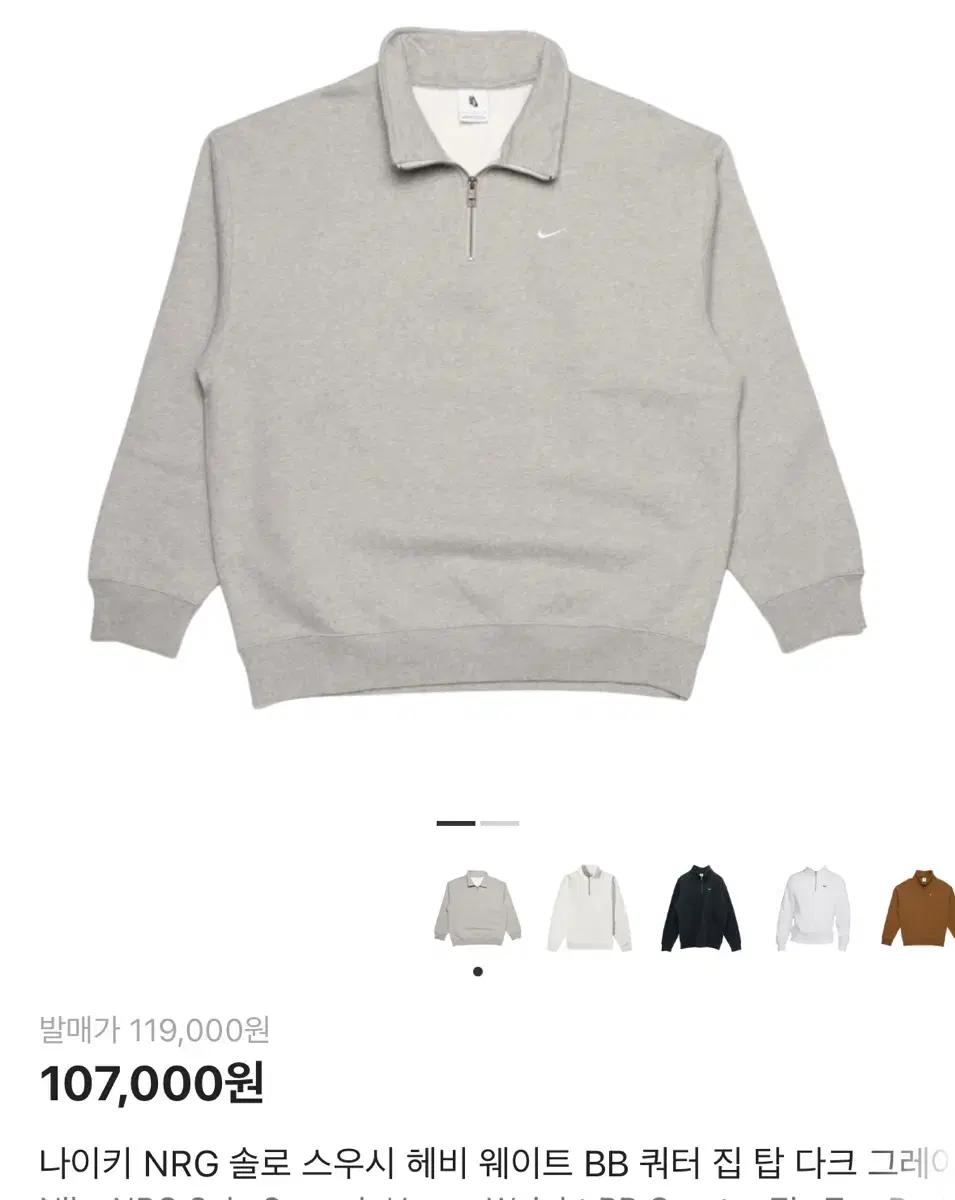Select the gray sweatshirt color thumbnail

[x=477, y=907]
